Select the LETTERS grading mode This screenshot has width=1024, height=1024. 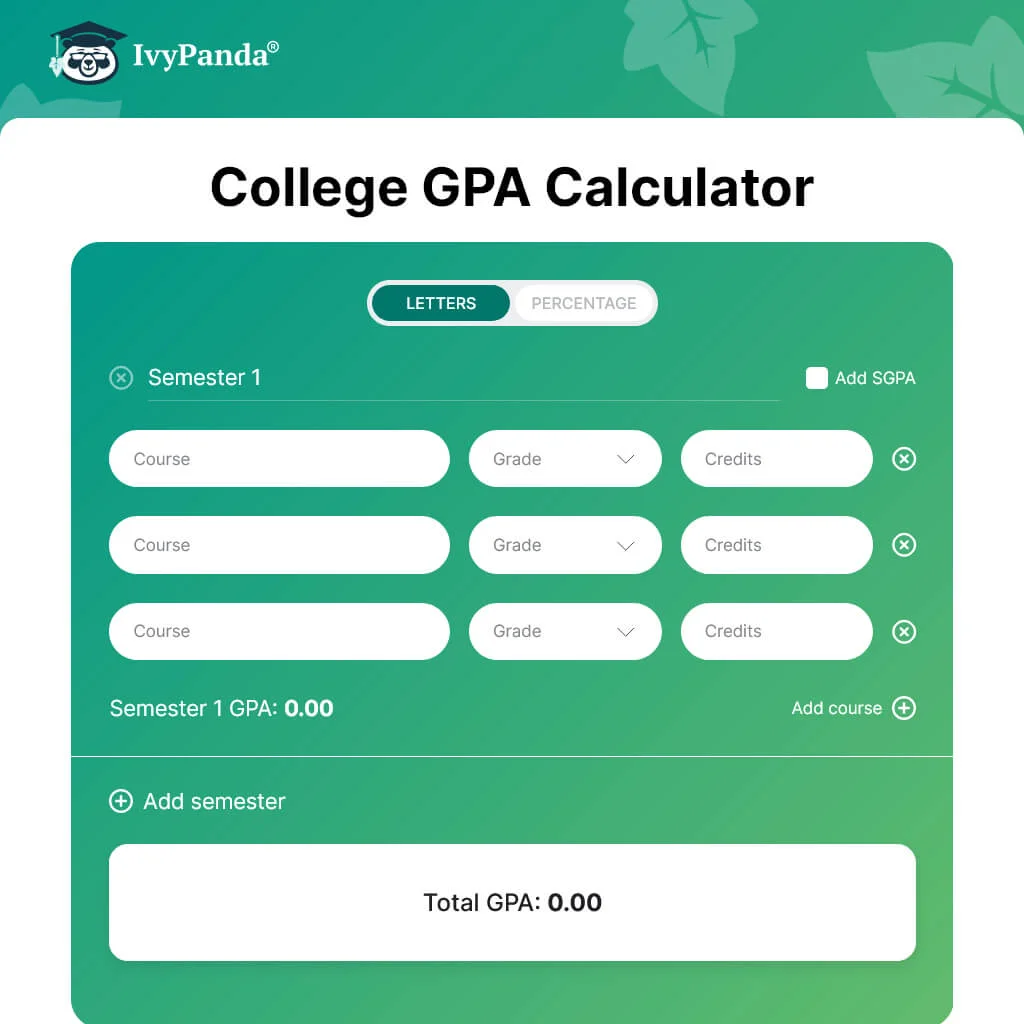(x=441, y=303)
